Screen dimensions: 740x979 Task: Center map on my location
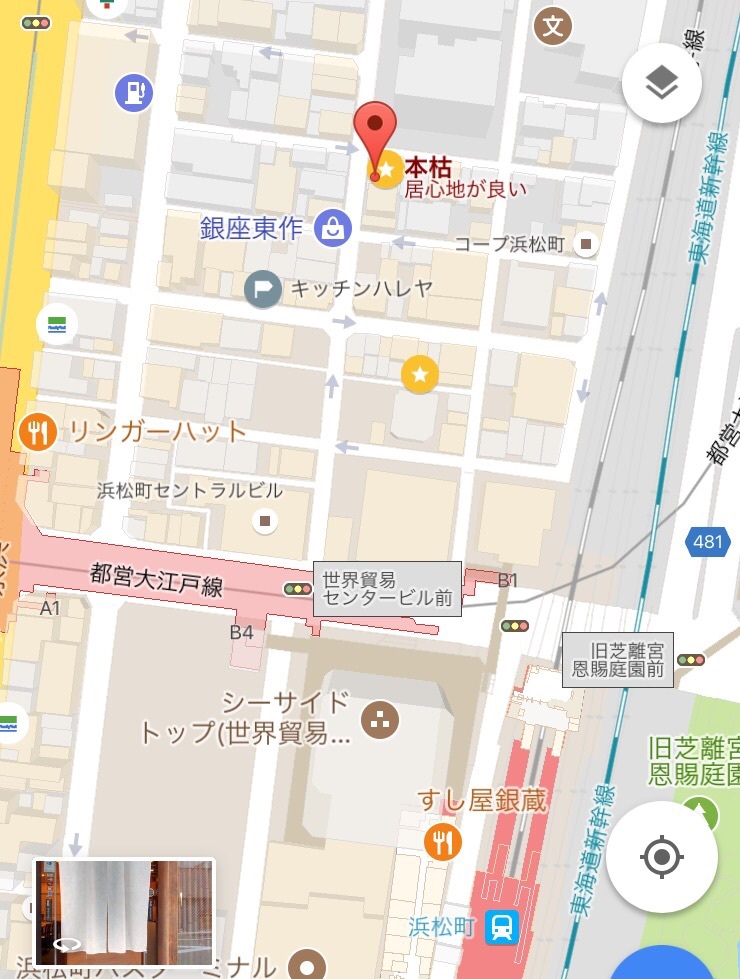pyautogui.click(x=661, y=857)
